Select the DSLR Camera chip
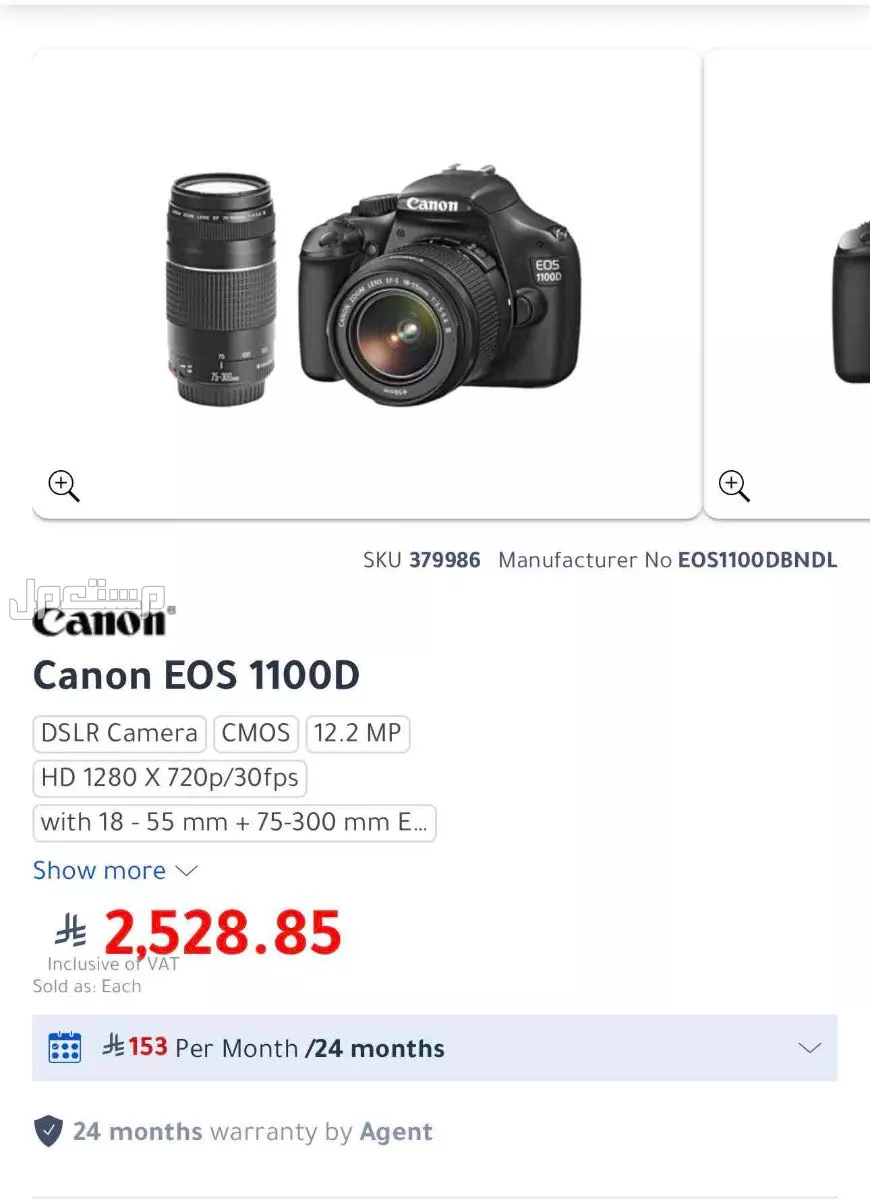870x1200 pixels. [119, 733]
